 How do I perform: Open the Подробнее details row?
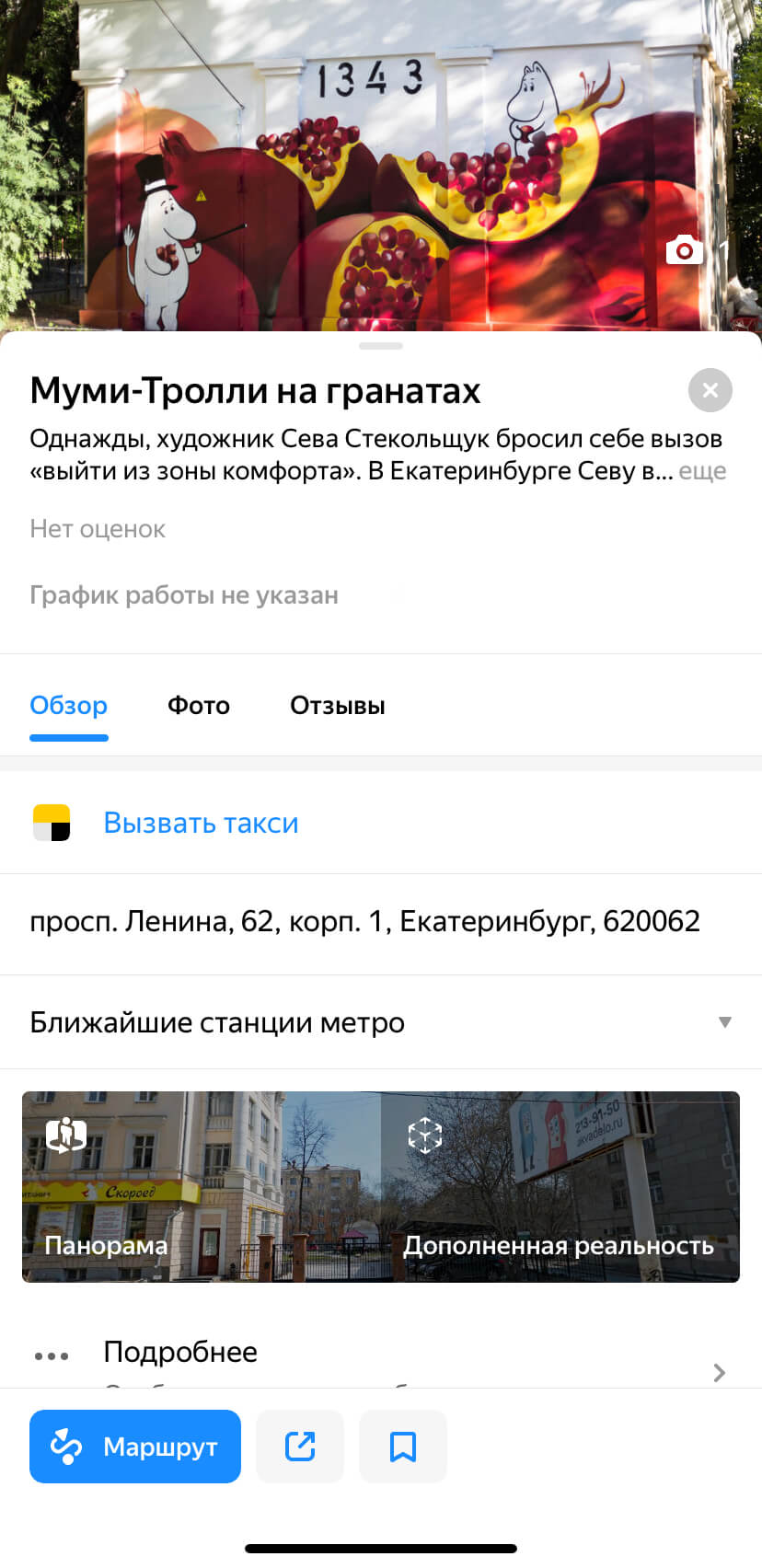point(380,1355)
